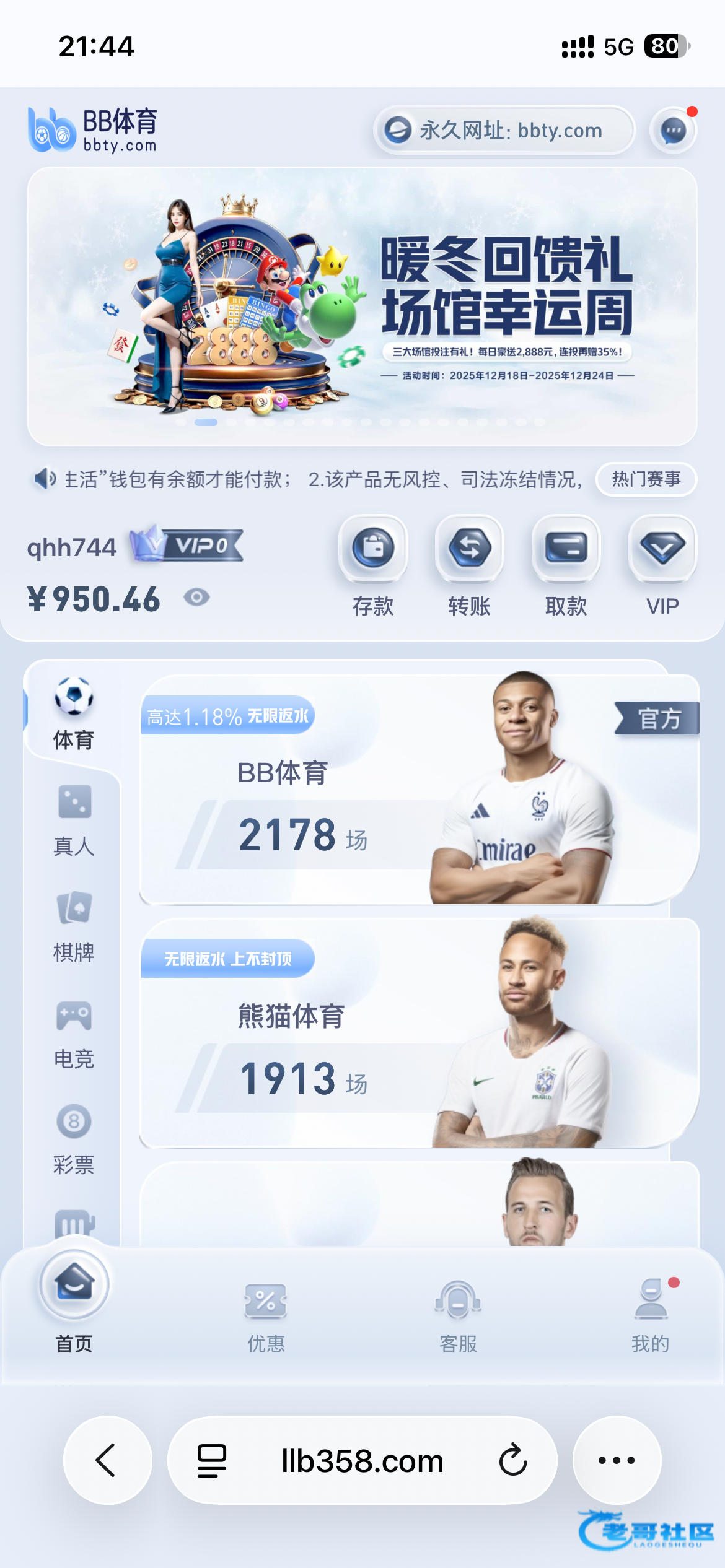
Task: Switch to the 我的 profile tab
Action: click(650, 1316)
